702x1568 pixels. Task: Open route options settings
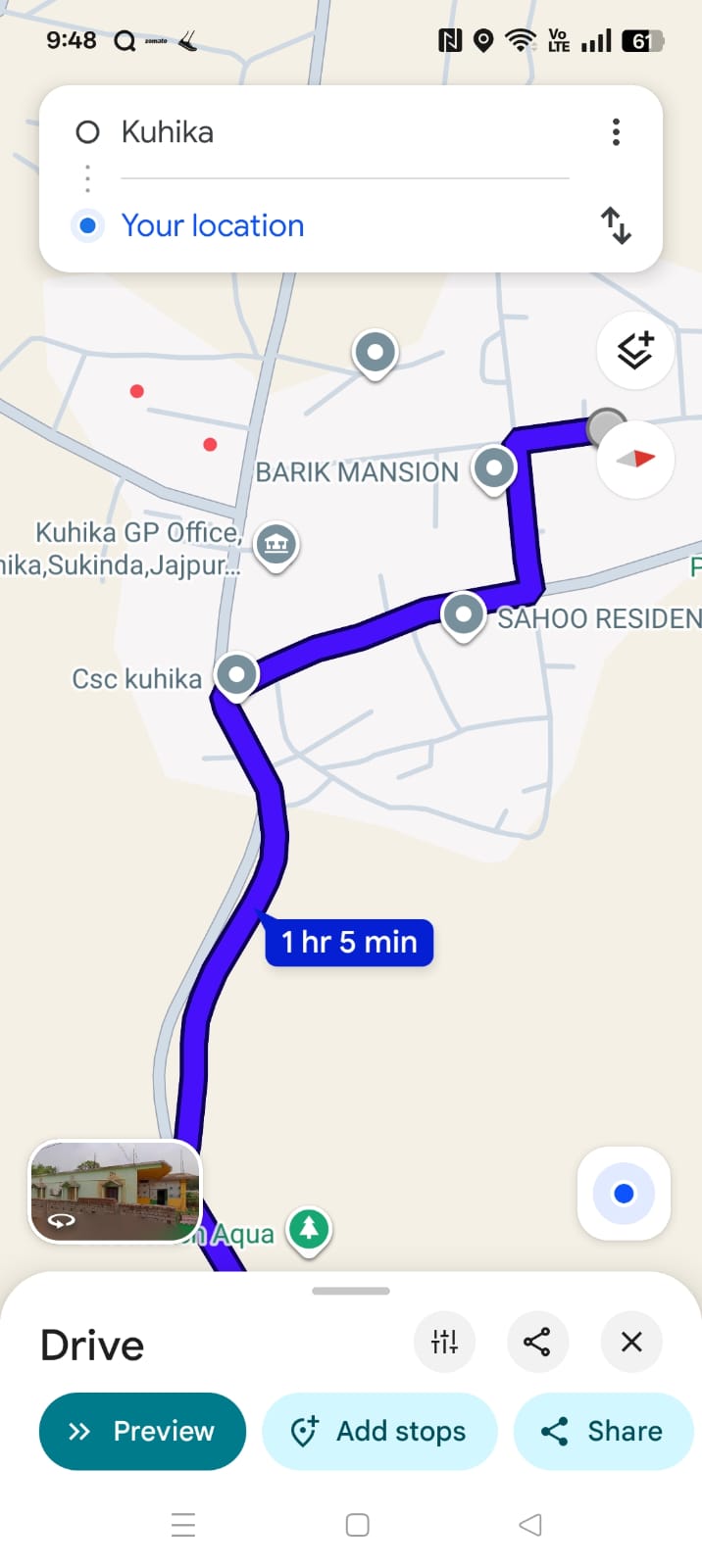pyautogui.click(x=444, y=1342)
